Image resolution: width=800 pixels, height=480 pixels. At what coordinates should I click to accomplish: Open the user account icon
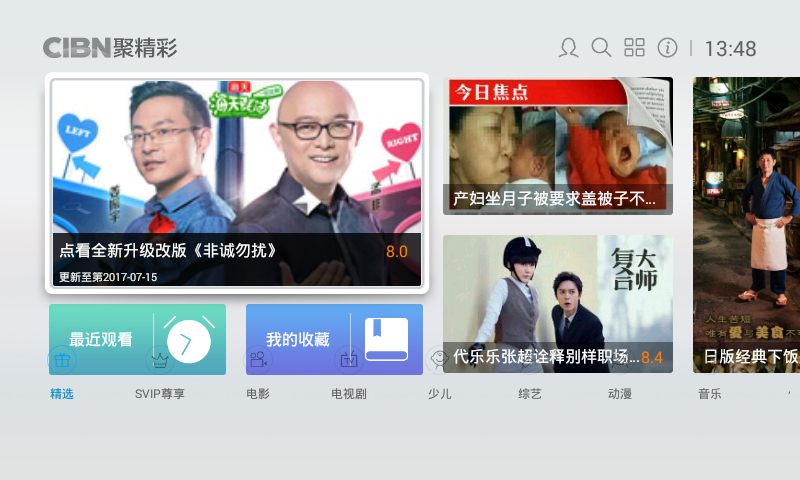(569, 48)
